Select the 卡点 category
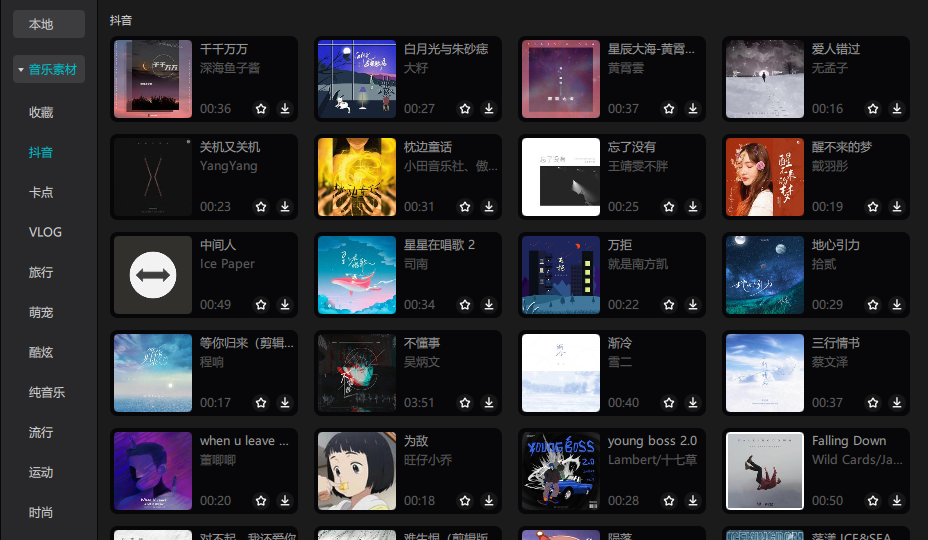 coord(41,192)
